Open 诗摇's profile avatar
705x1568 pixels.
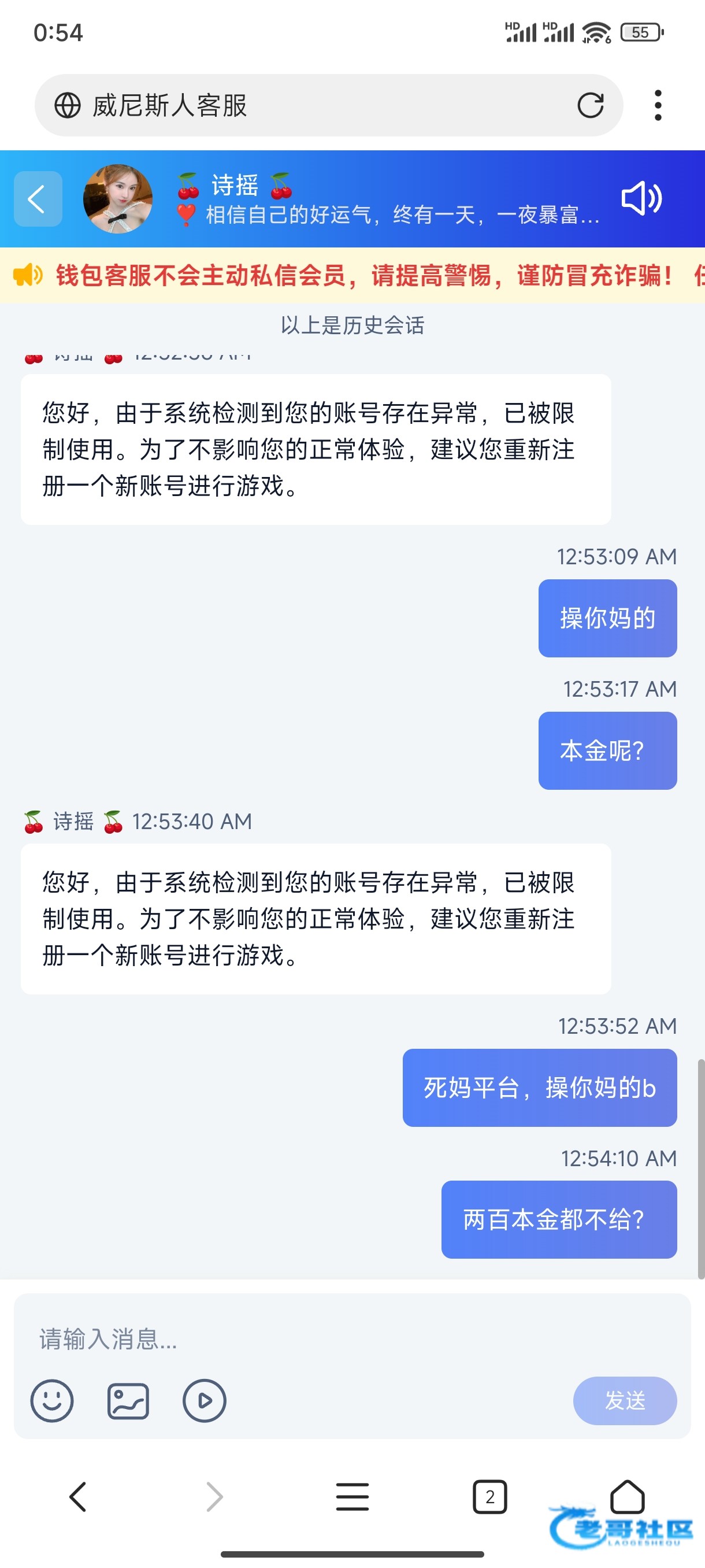click(117, 198)
